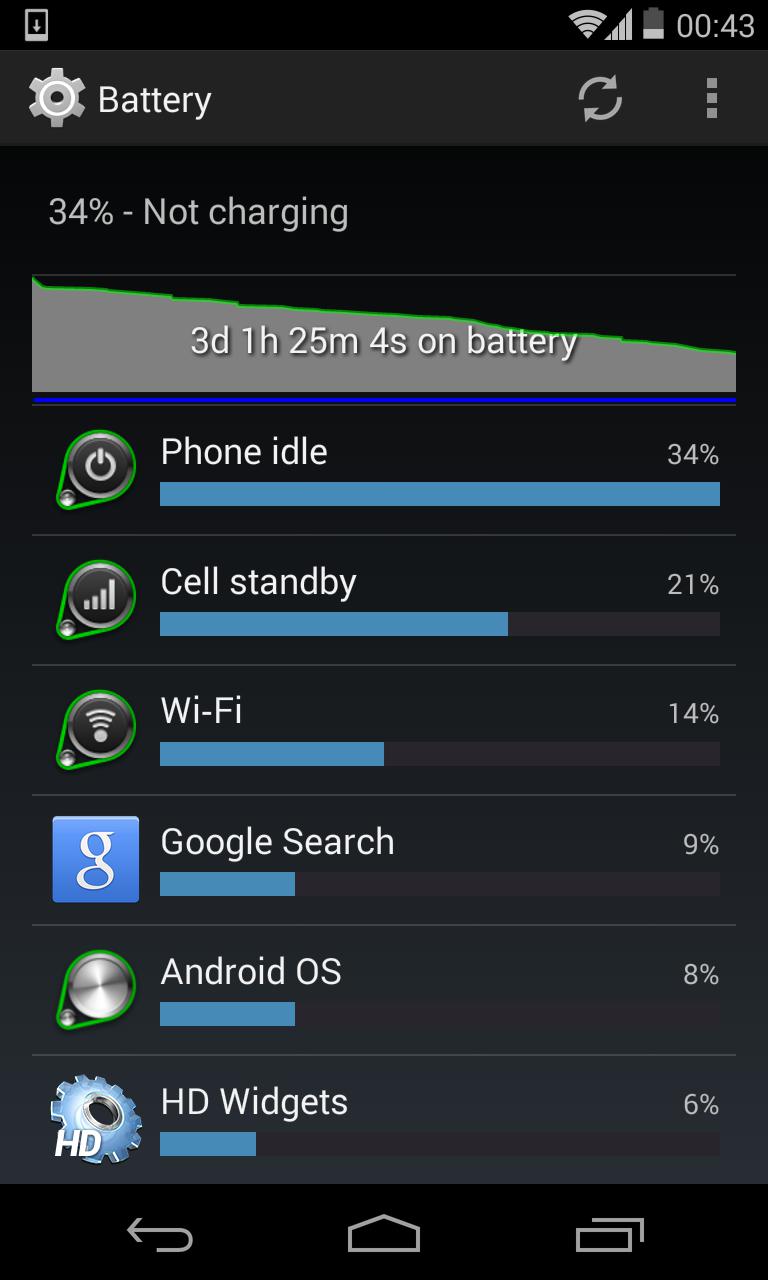
Task: Open Google Search battery usage
Action: click(384, 861)
